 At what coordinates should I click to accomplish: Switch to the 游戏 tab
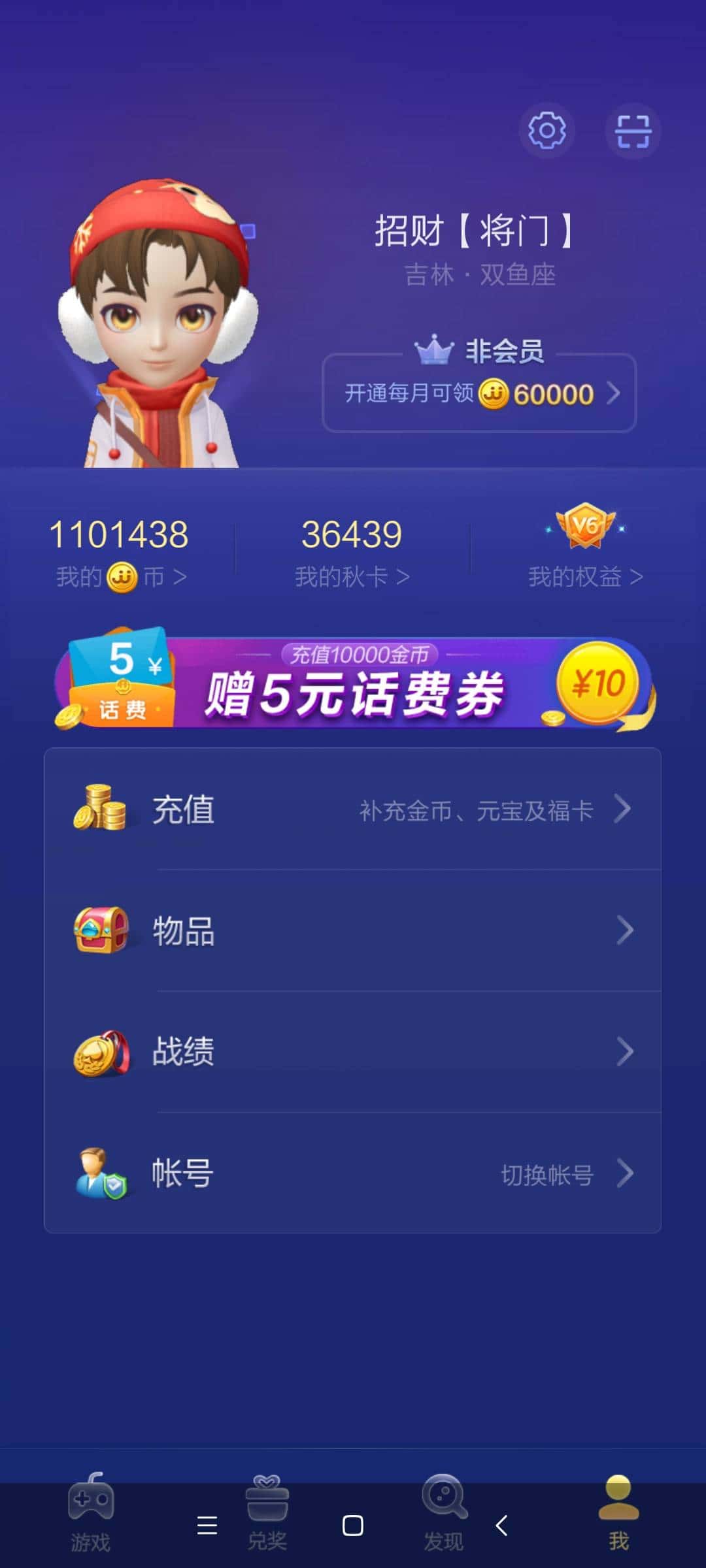[88, 1509]
